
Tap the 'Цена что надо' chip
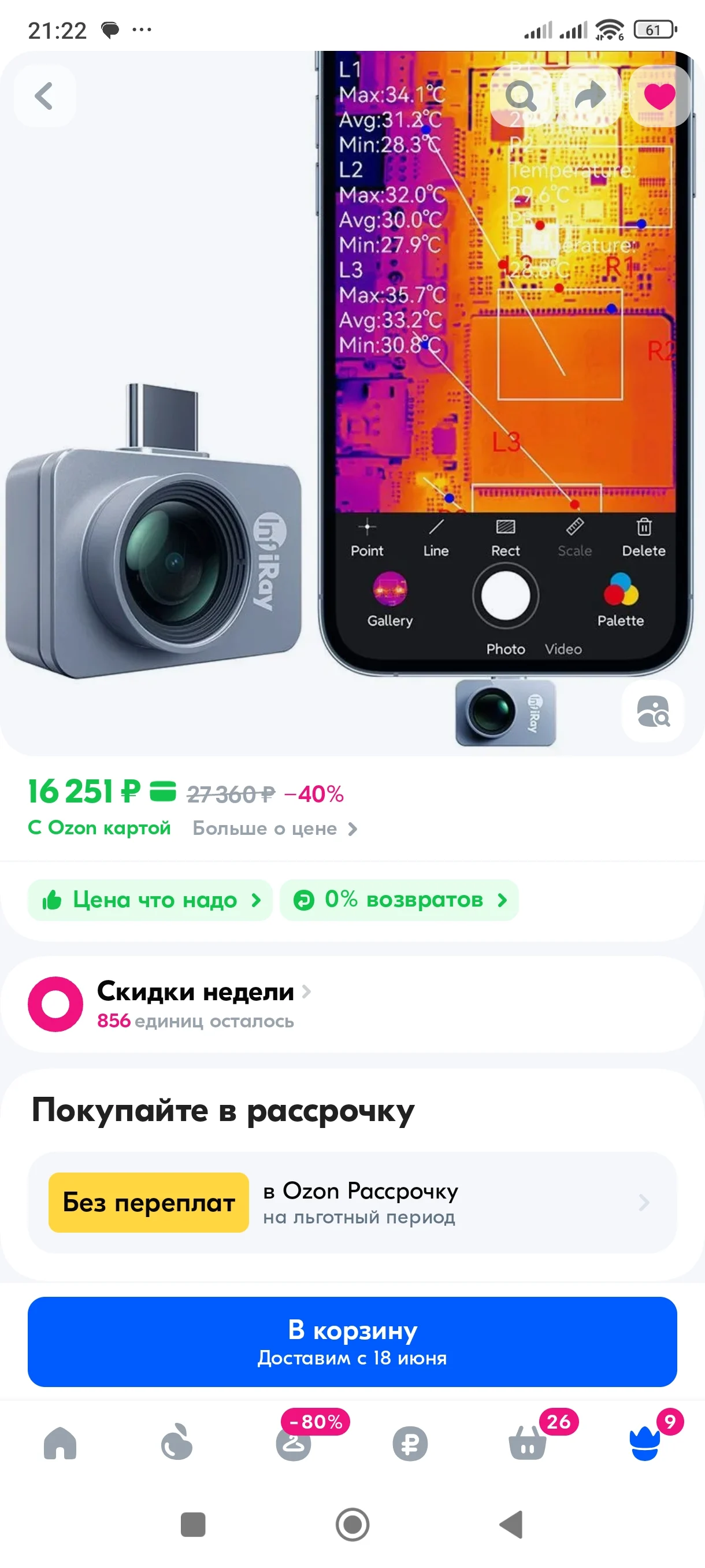(150, 900)
